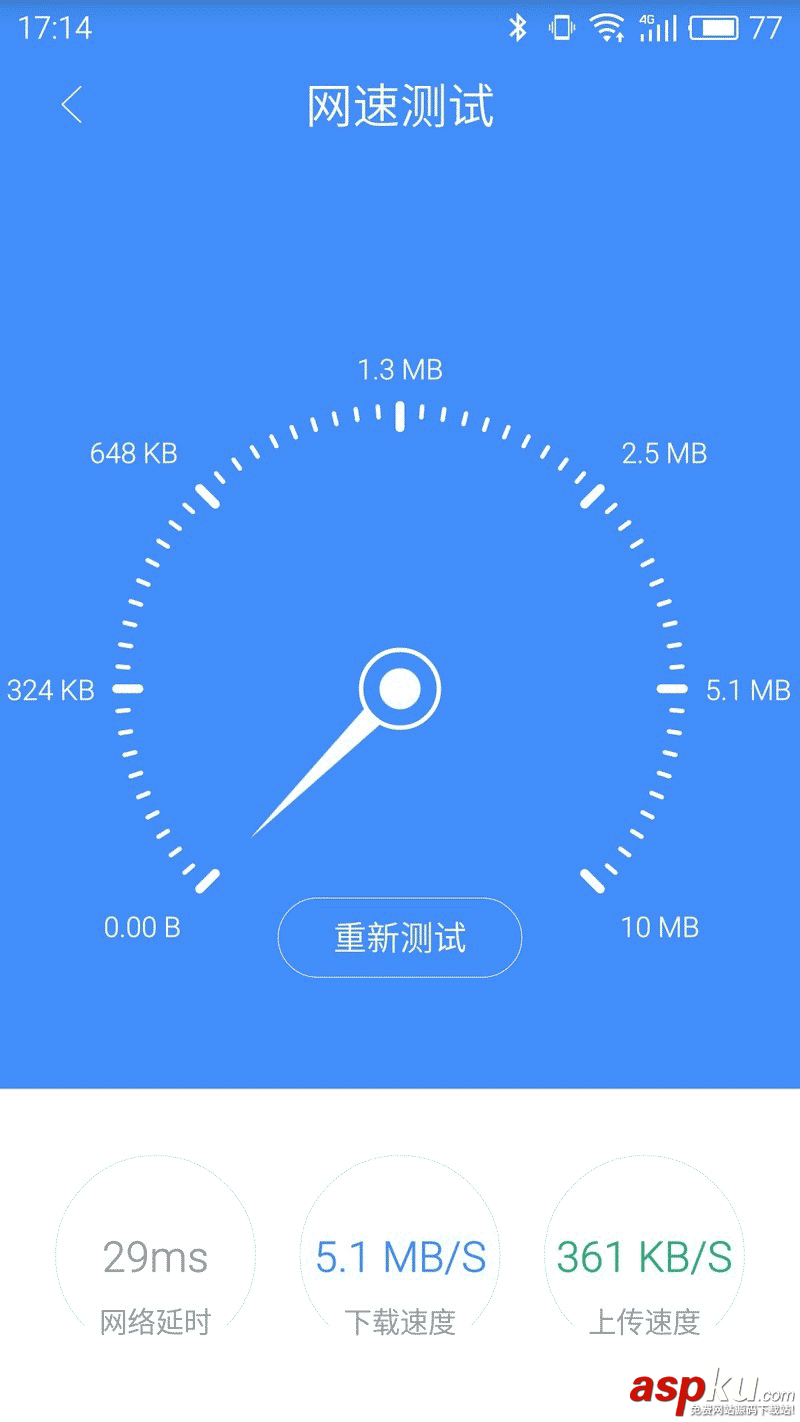This screenshot has height=1422, width=800.
Task: Tap the 下载速度 download speed circle
Action: [x=399, y=1255]
